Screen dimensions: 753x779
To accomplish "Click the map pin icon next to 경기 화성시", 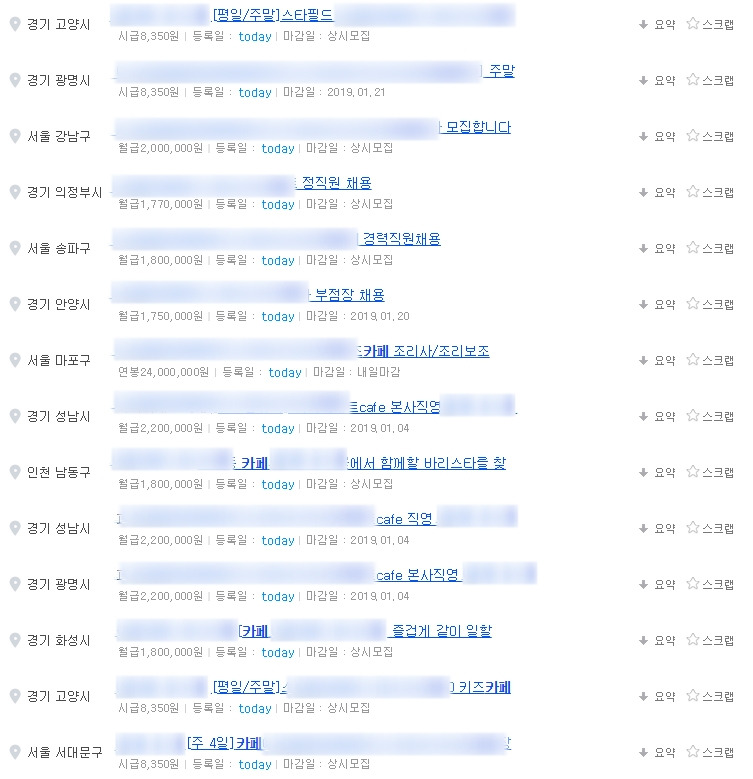I will [13, 634].
